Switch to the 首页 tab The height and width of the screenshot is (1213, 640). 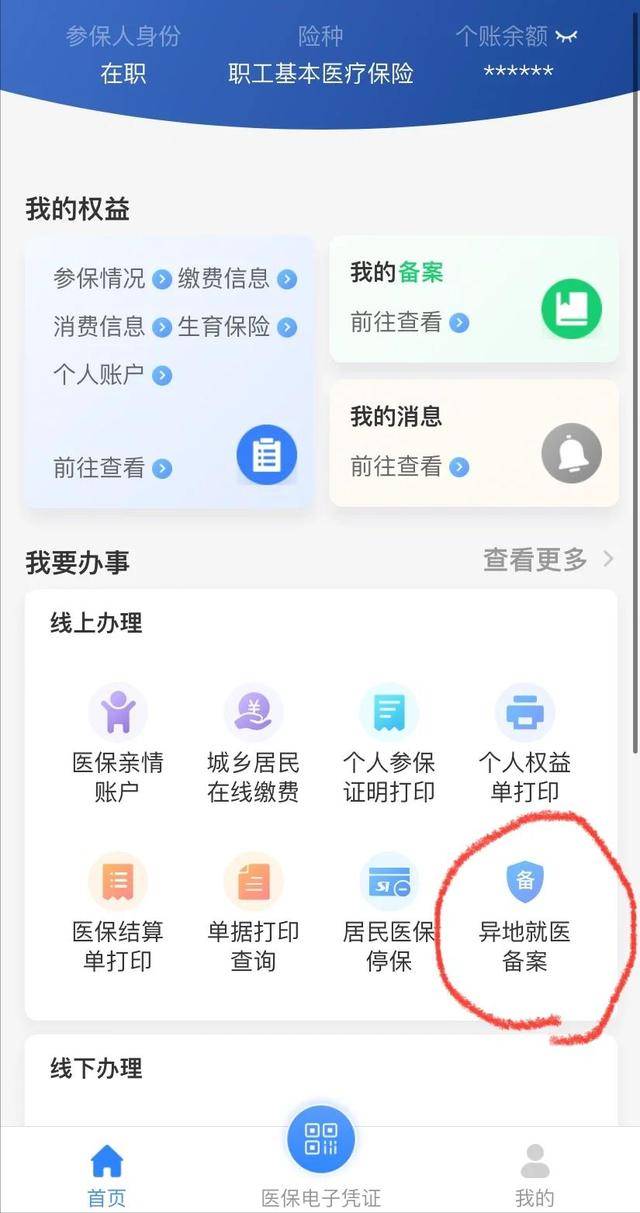pos(107,1174)
